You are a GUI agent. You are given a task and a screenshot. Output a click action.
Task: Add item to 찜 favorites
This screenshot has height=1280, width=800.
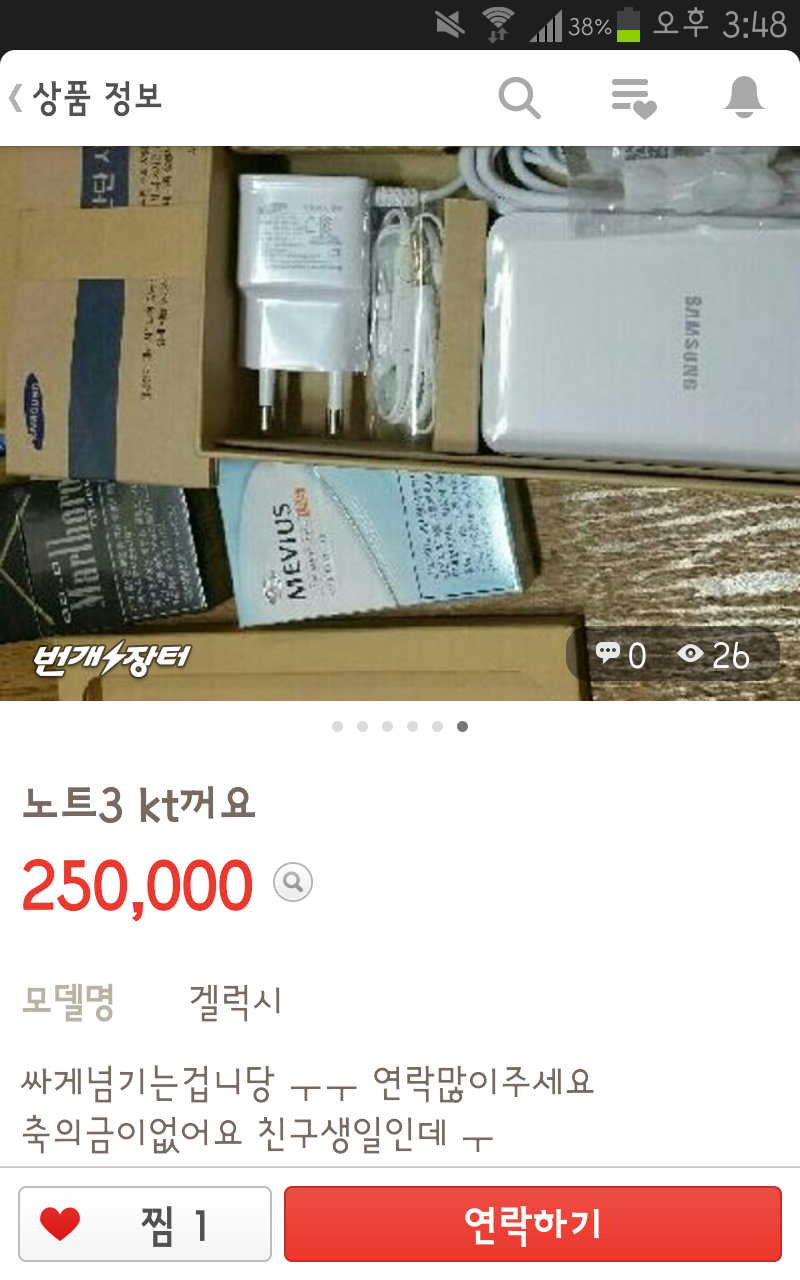point(145,1224)
